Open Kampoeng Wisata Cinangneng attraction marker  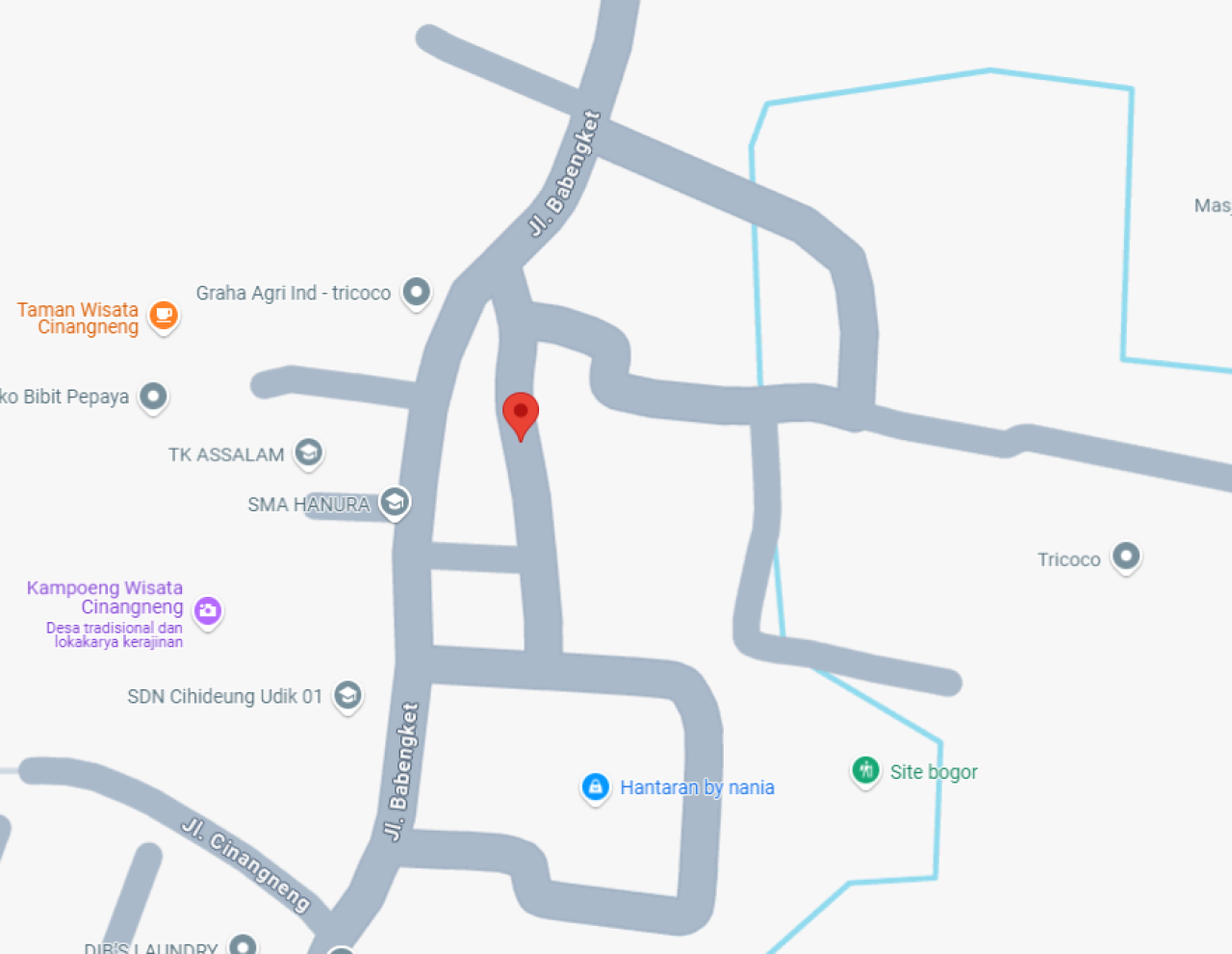208,609
